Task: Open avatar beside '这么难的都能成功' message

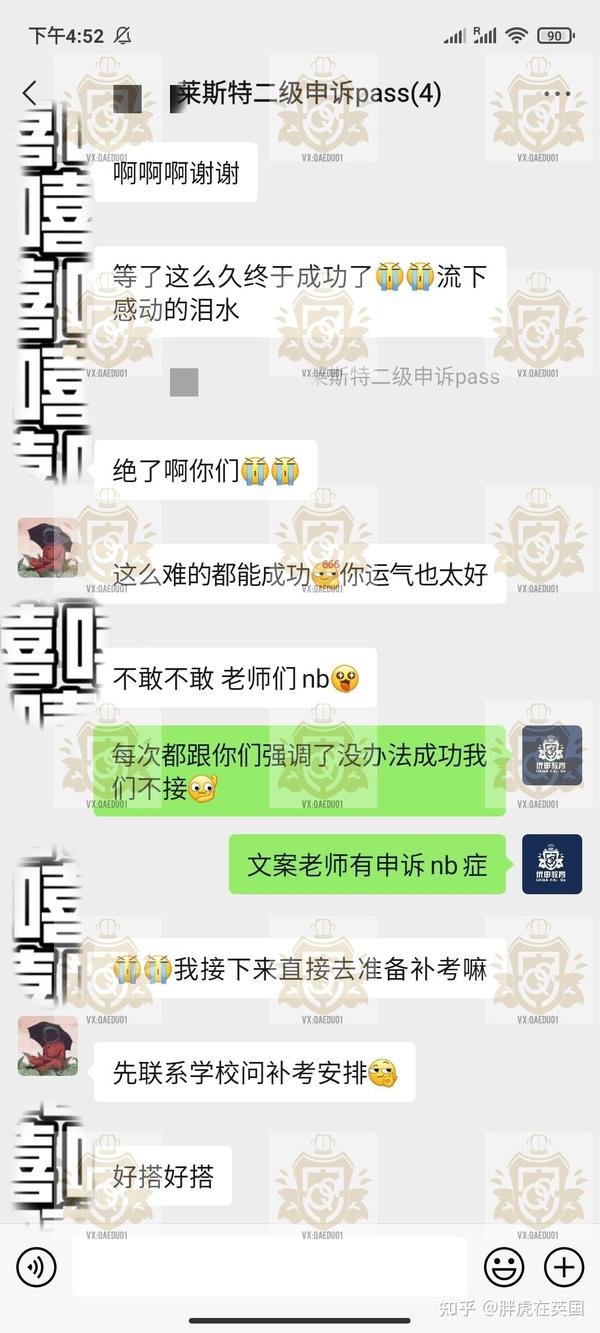Action: (47, 548)
